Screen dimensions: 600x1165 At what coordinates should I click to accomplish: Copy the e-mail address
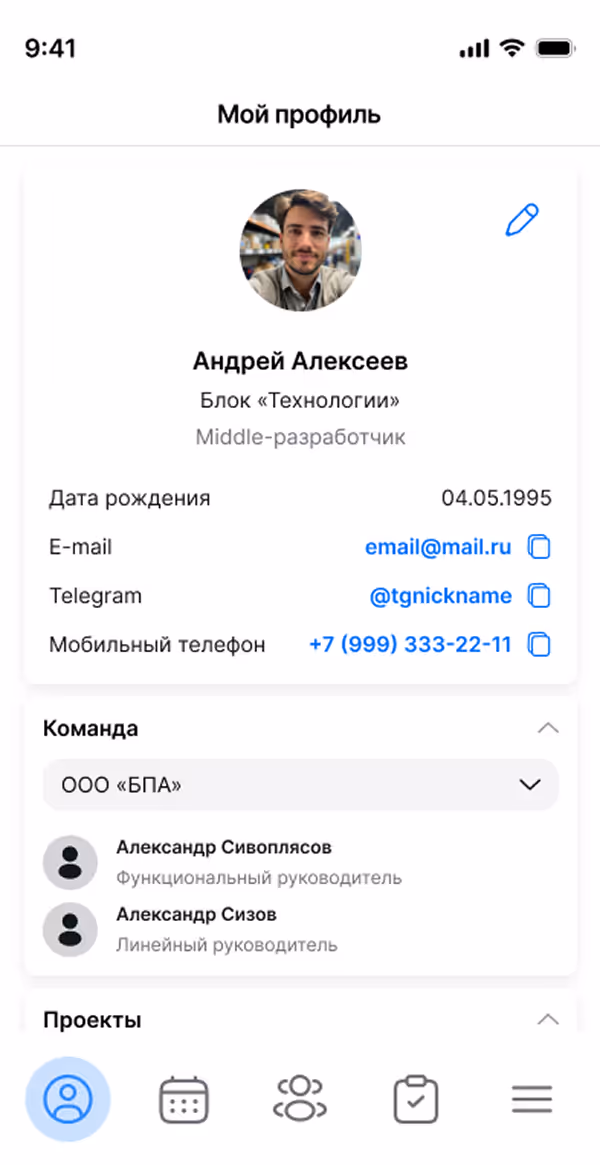(539, 548)
